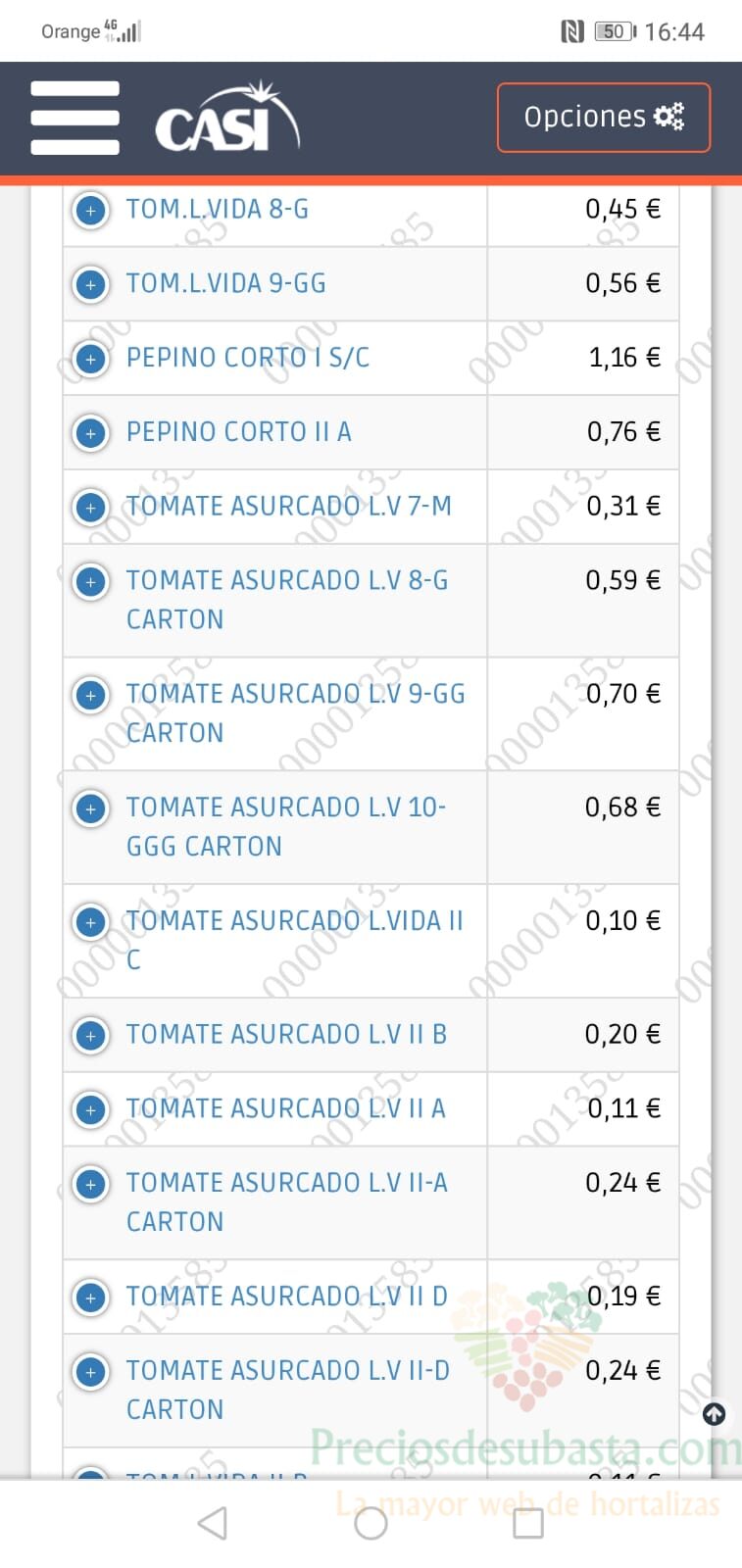
Task: Expand the PEPINO CORTO I S/C row
Action: click(x=91, y=359)
